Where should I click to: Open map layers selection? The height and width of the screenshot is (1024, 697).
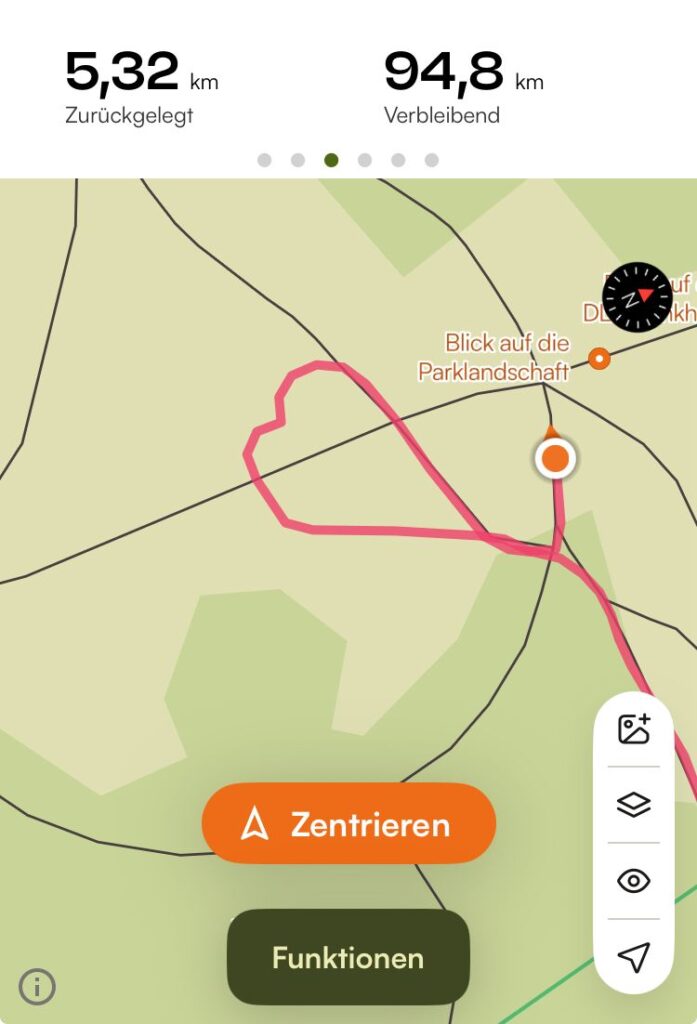pyautogui.click(x=634, y=804)
